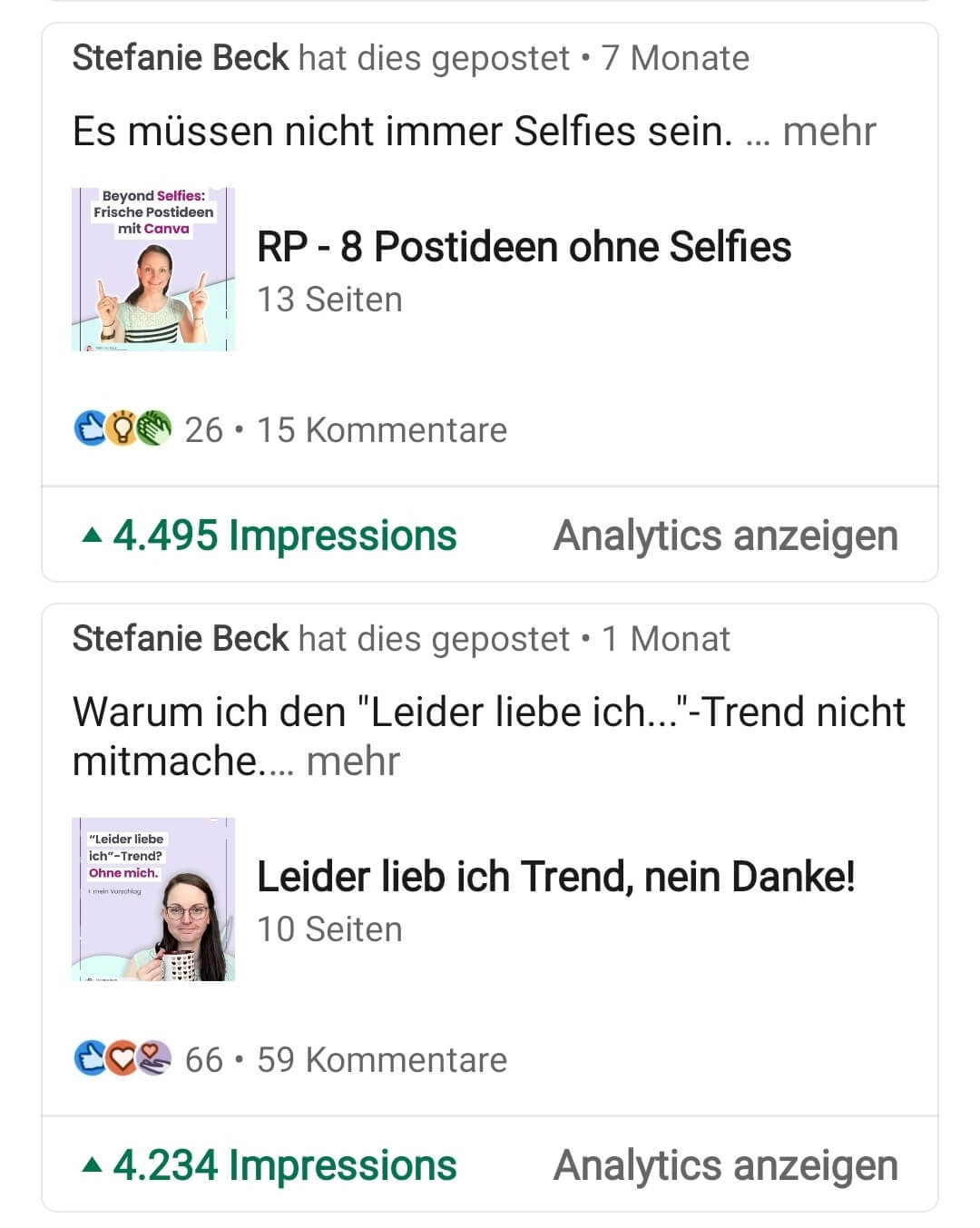Click the green arrow beside 4.495 Impressions
The image size is (980, 1228).
pyautogui.click(x=92, y=534)
